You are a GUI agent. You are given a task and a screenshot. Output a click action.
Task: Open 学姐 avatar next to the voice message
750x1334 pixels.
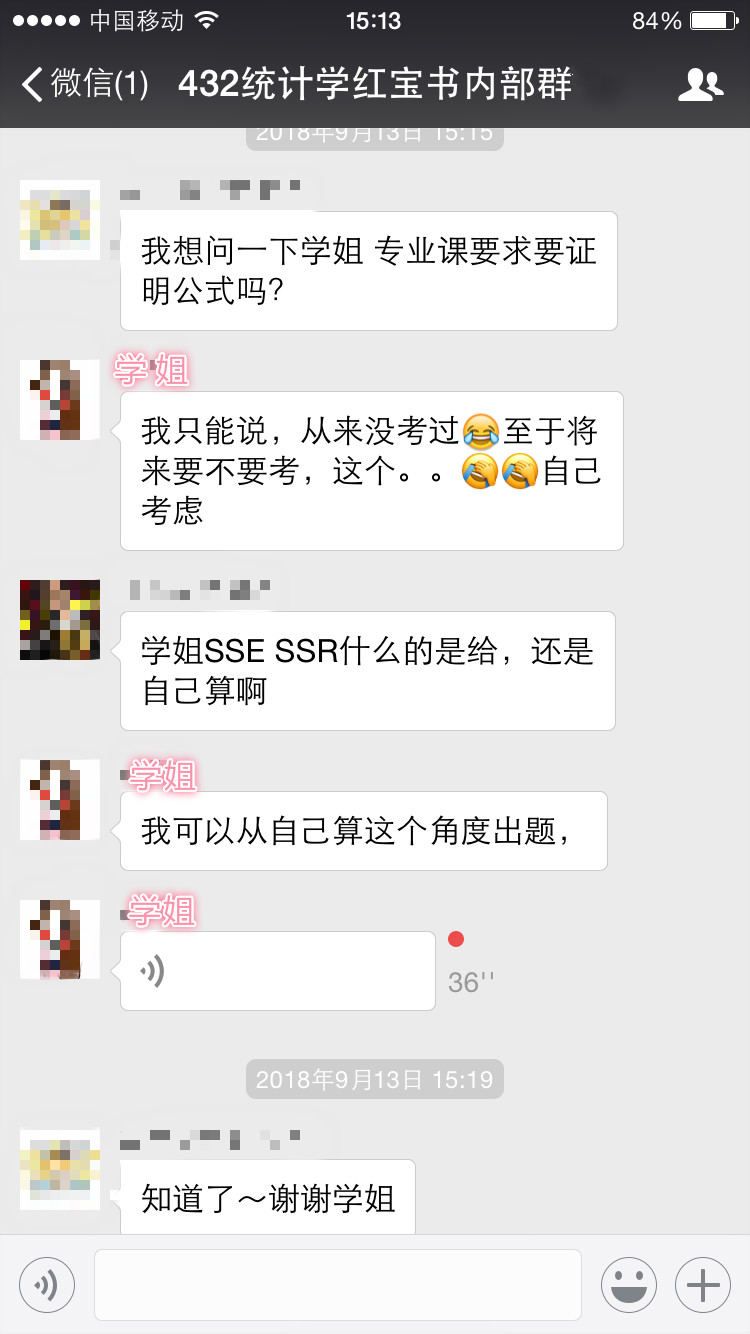(x=60, y=940)
